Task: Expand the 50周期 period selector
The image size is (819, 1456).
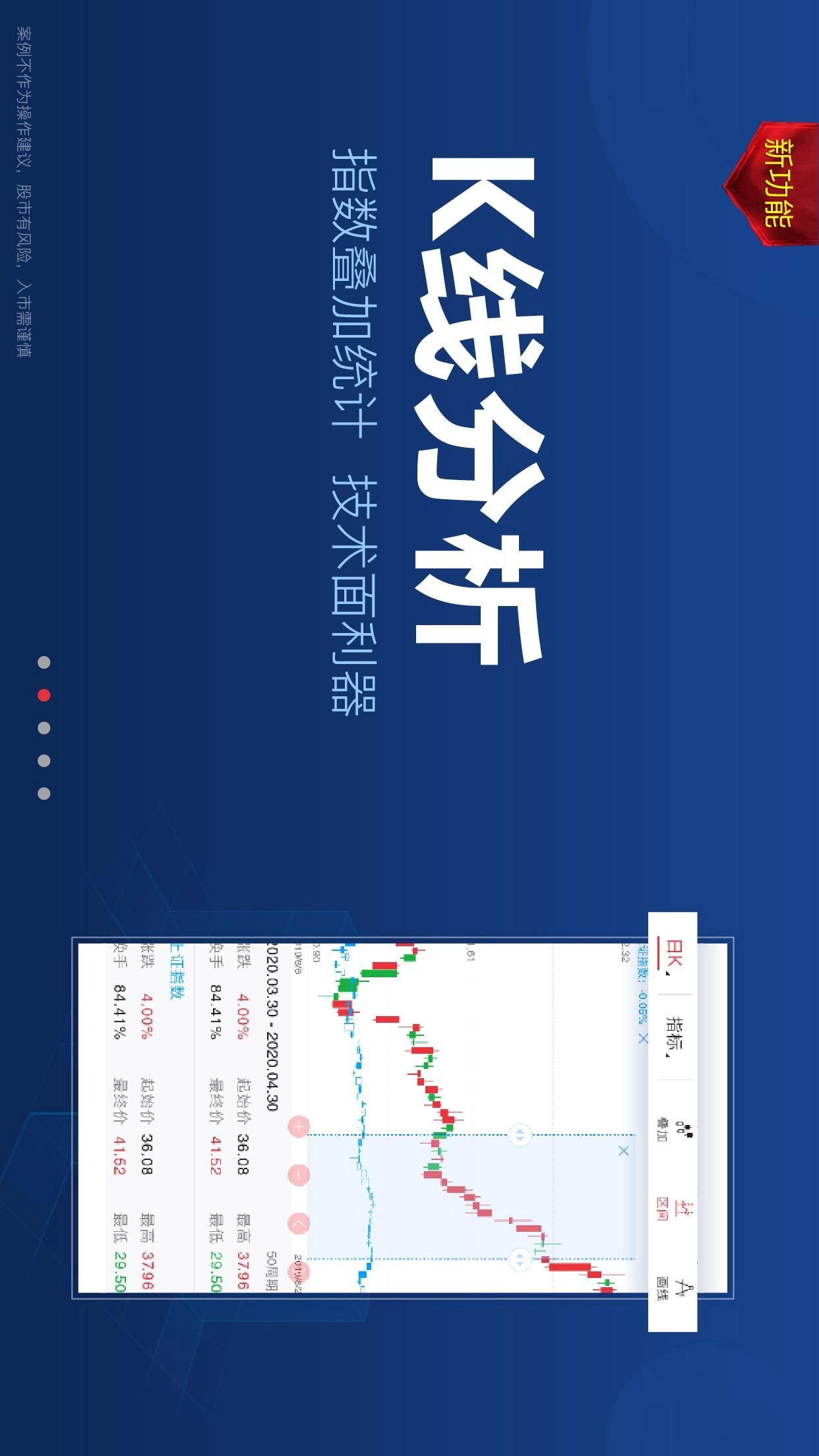Action: coord(270,1273)
